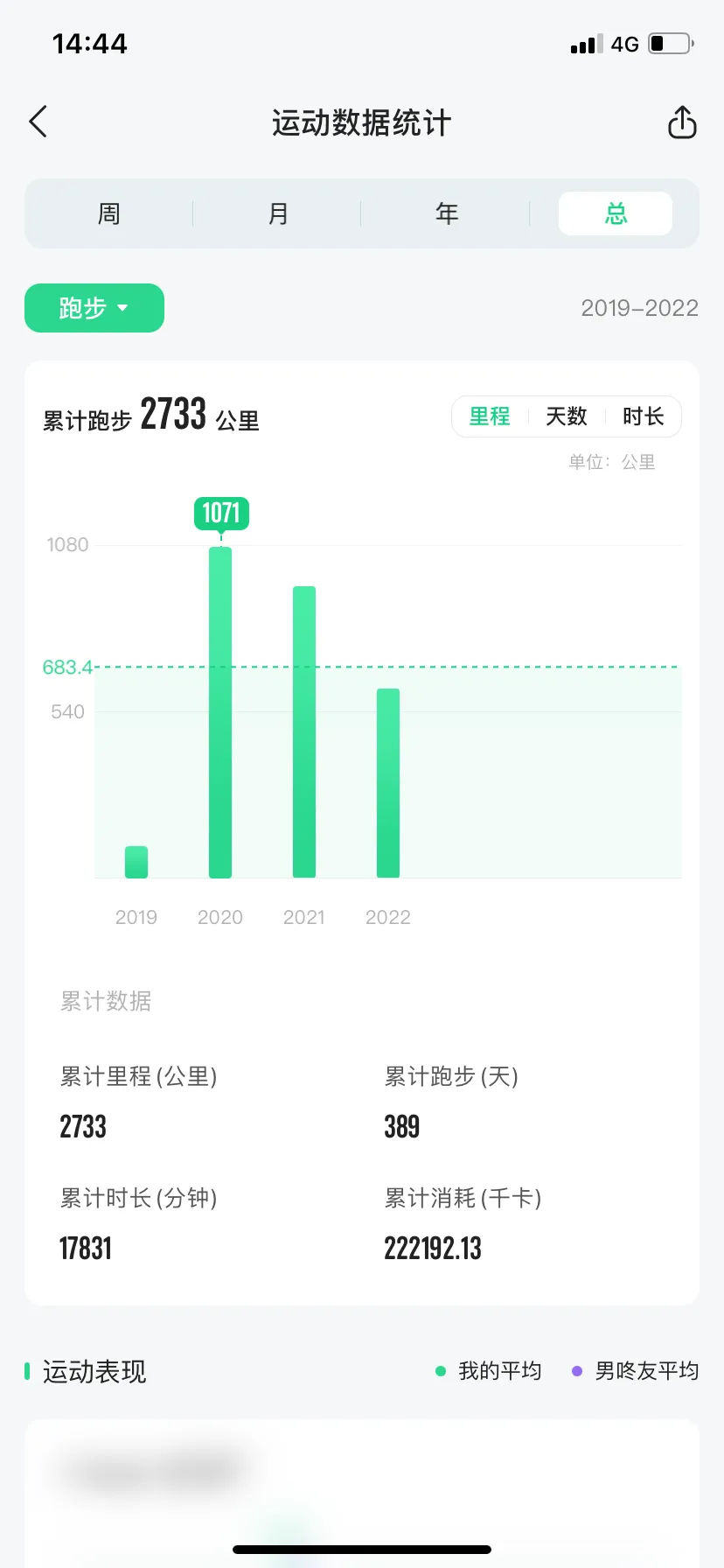Screen dimensions: 724x1568
Task: Go back using the top-left arrow
Action: coord(38,122)
